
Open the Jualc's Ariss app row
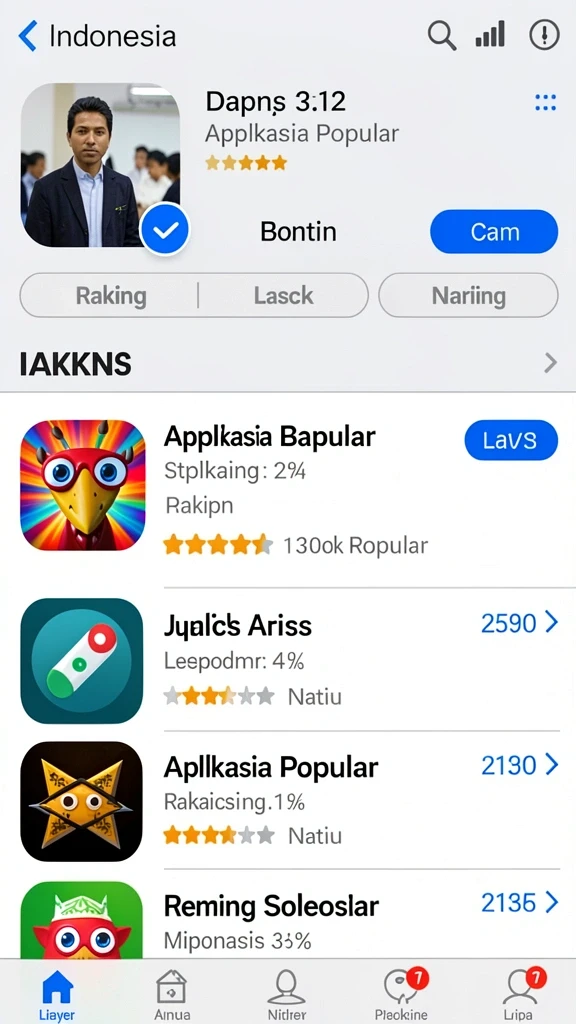tap(288, 660)
